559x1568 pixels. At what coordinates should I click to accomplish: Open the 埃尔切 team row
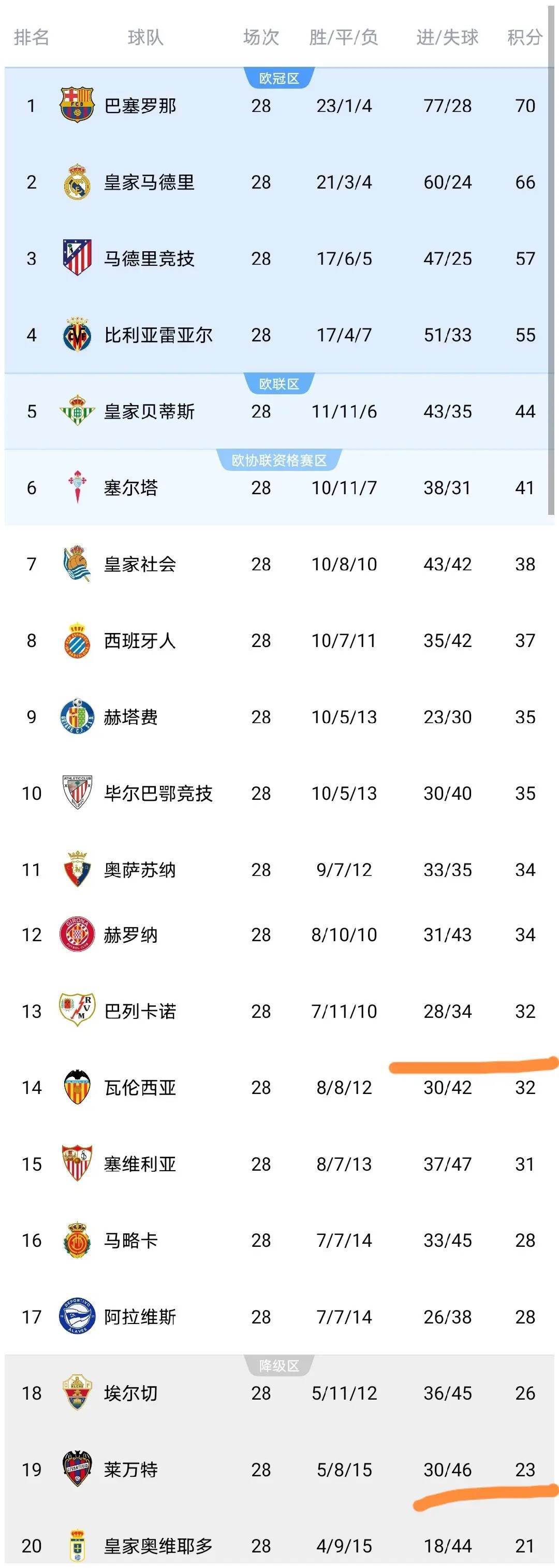279,1393
